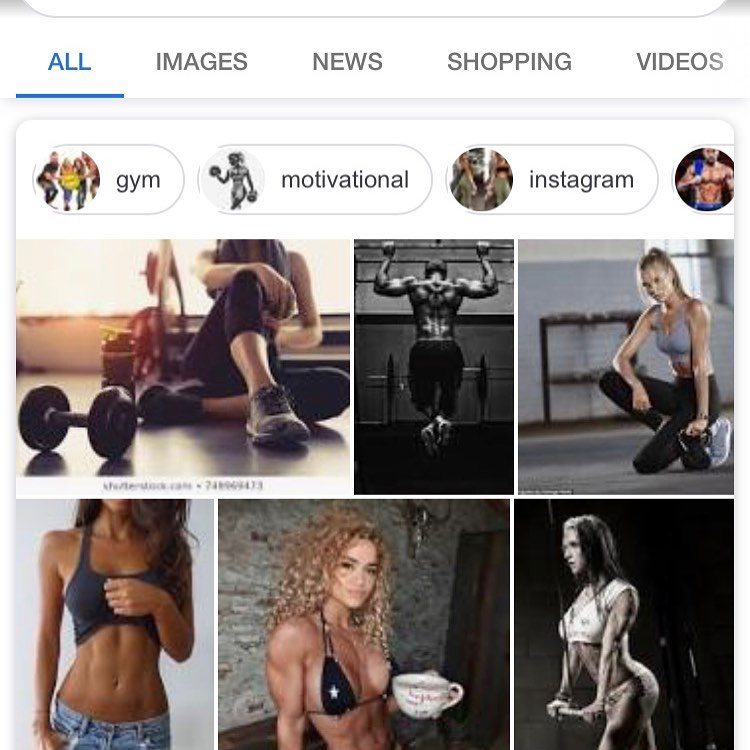Select the ALL results tab
This screenshot has height=750, width=750.
(69, 62)
